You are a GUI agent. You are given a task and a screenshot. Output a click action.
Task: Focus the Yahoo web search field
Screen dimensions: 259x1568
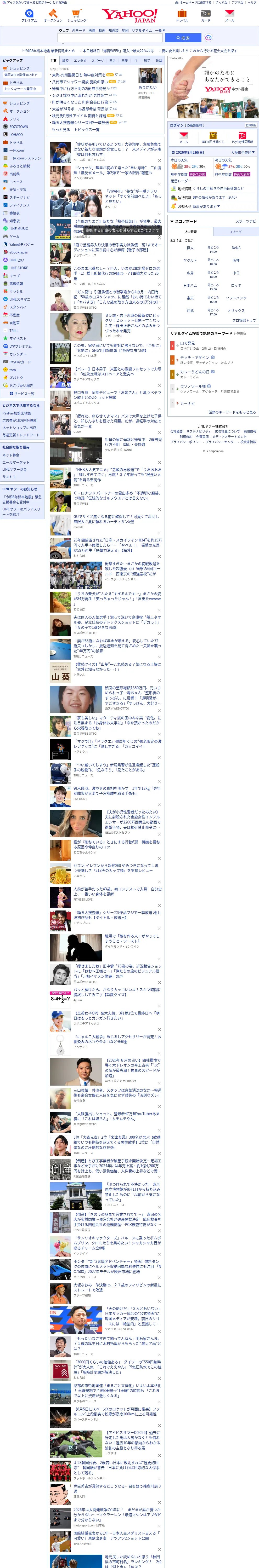[x=110, y=38]
